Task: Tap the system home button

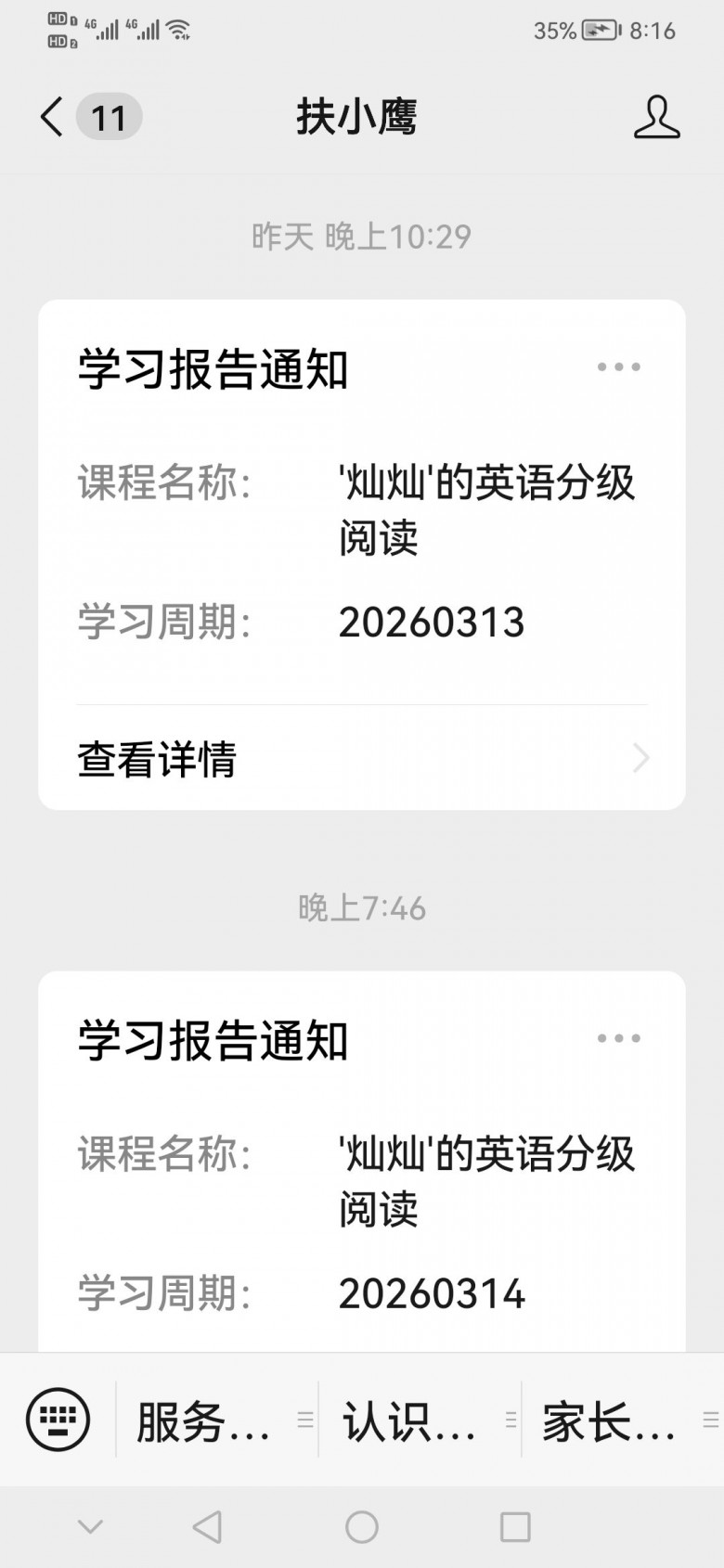Action: pyautogui.click(x=362, y=1527)
